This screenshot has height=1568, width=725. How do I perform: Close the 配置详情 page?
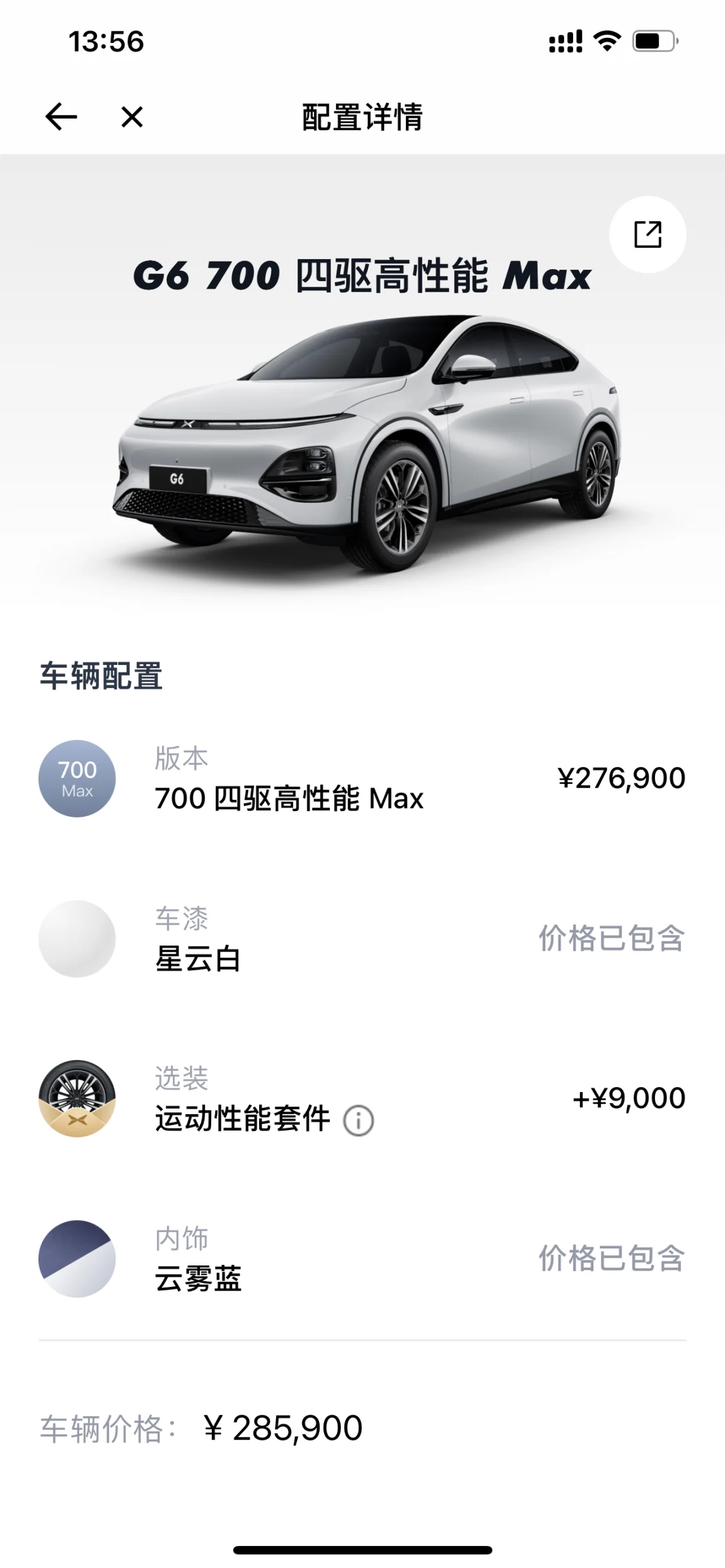[132, 117]
